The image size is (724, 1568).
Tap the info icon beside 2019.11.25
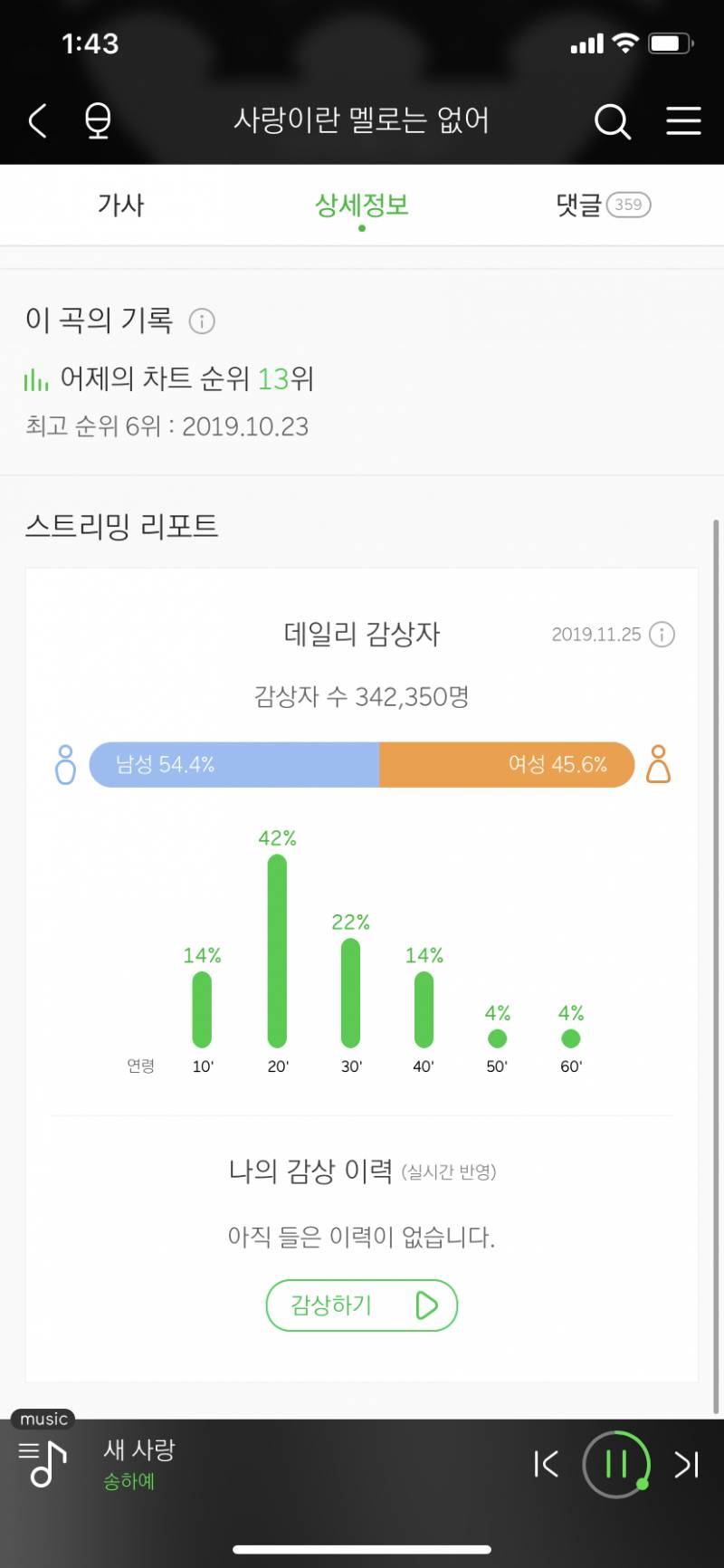tap(662, 635)
